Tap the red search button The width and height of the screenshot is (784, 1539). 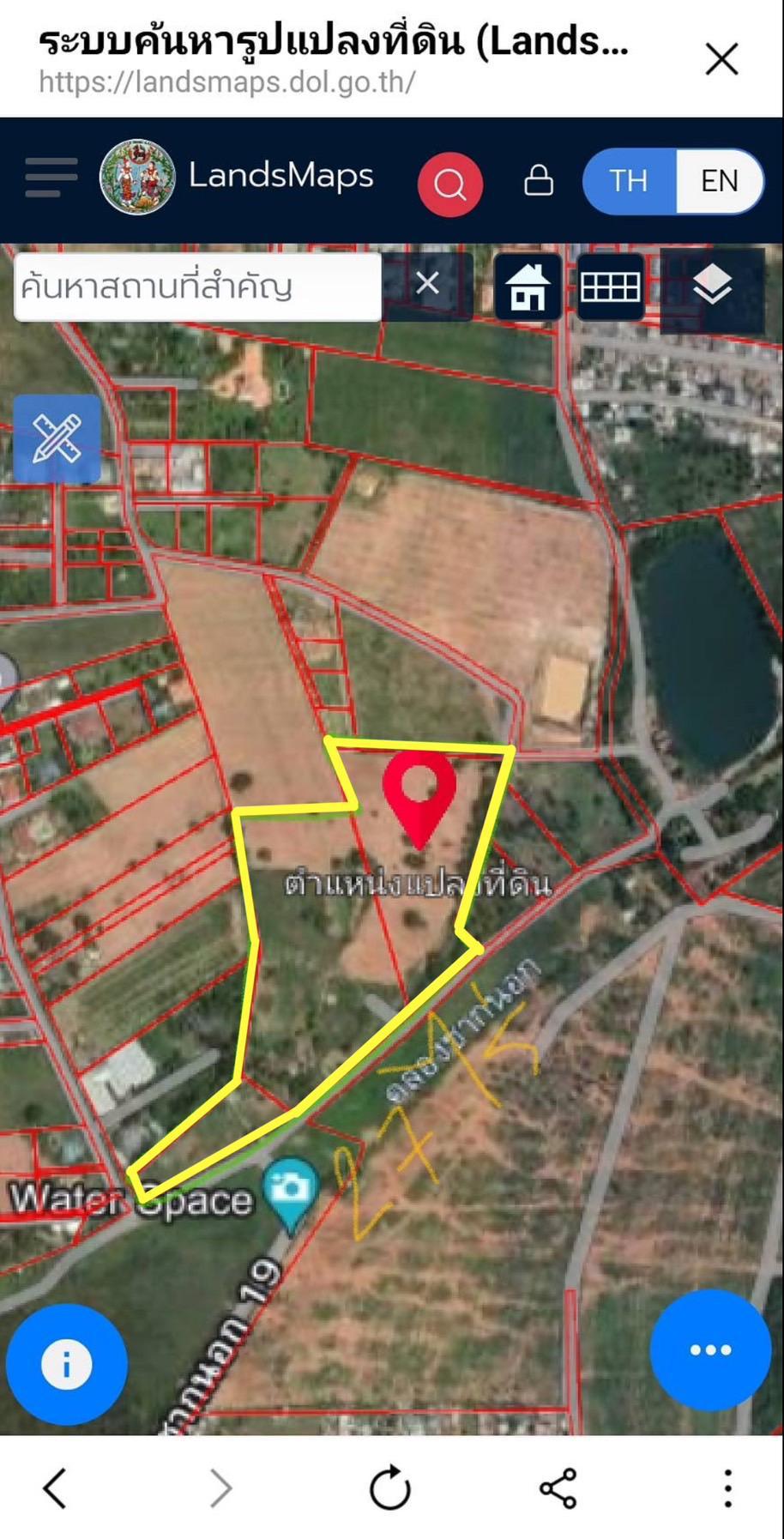[x=449, y=184]
